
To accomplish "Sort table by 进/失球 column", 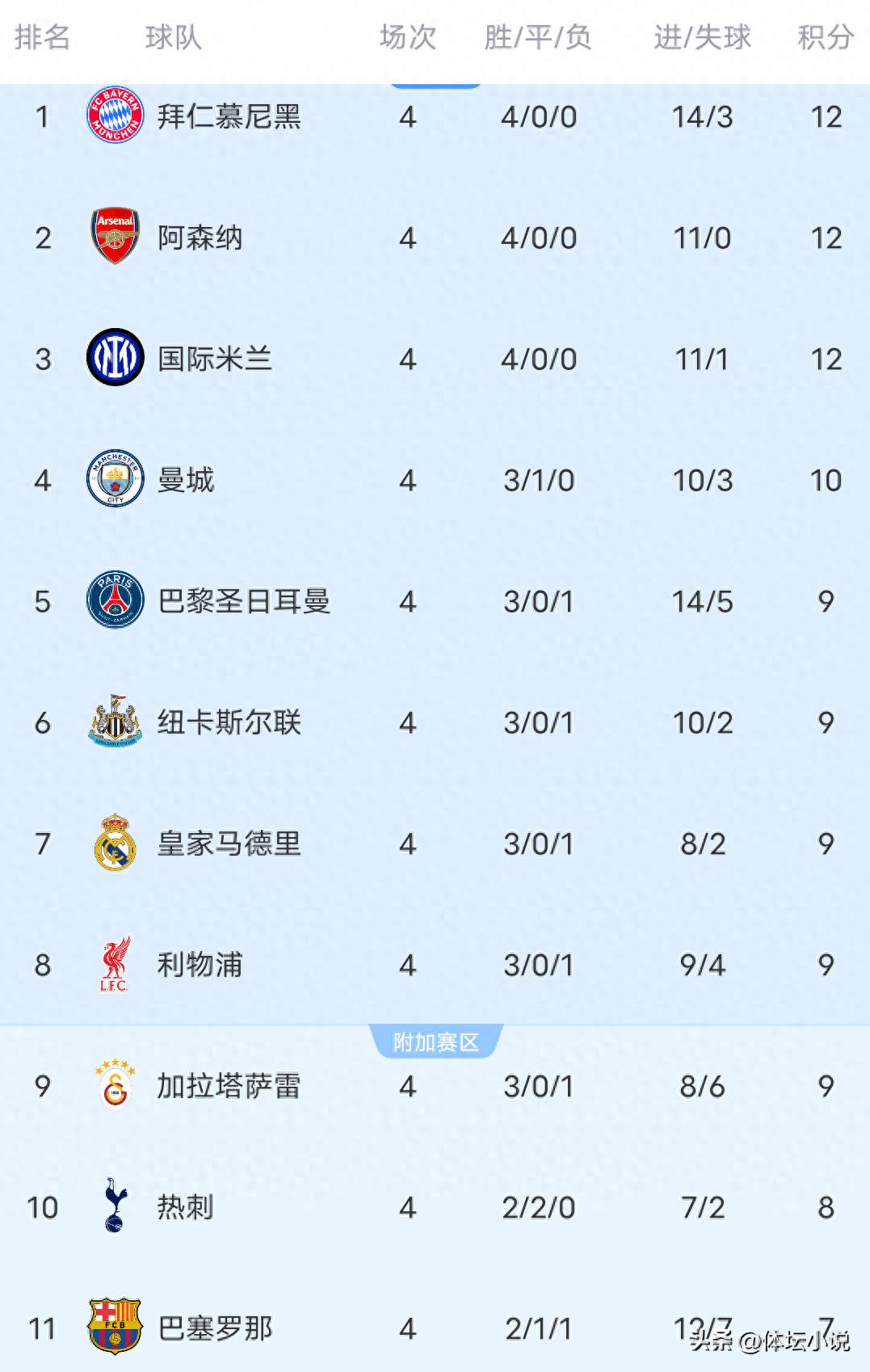I will tap(701, 39).
